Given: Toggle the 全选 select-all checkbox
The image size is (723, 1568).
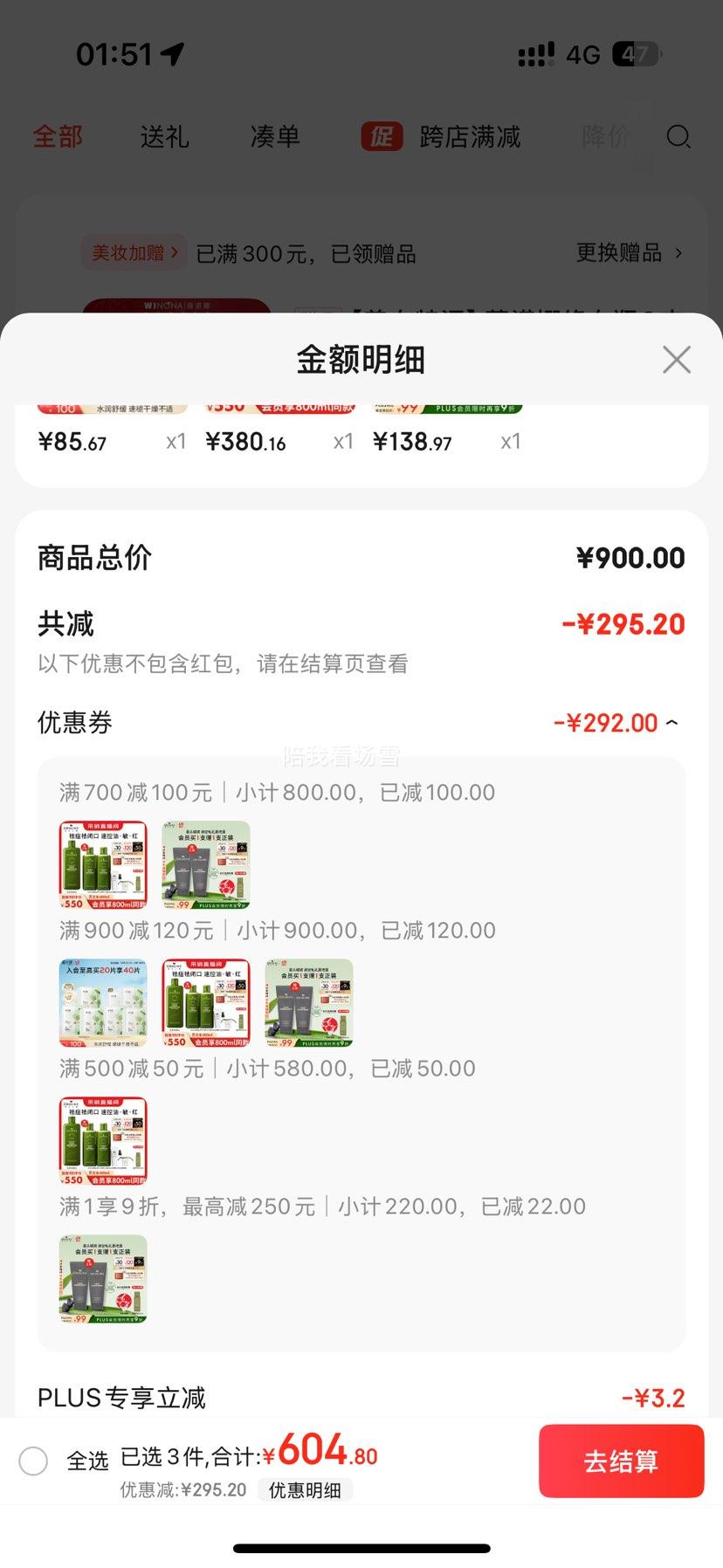Looking at the screenshot, I should [33, 1461].
